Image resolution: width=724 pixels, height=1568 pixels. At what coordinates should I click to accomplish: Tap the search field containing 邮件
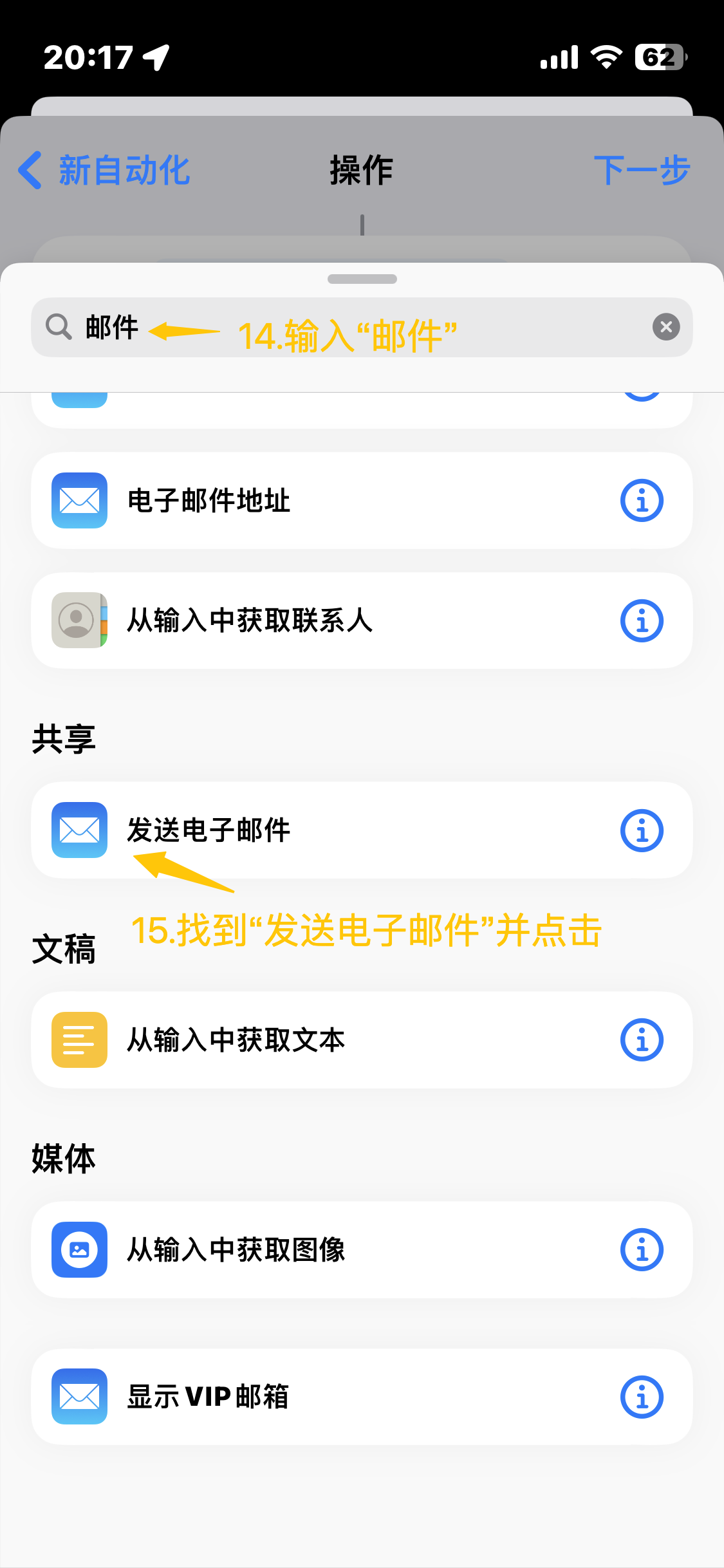348,327
